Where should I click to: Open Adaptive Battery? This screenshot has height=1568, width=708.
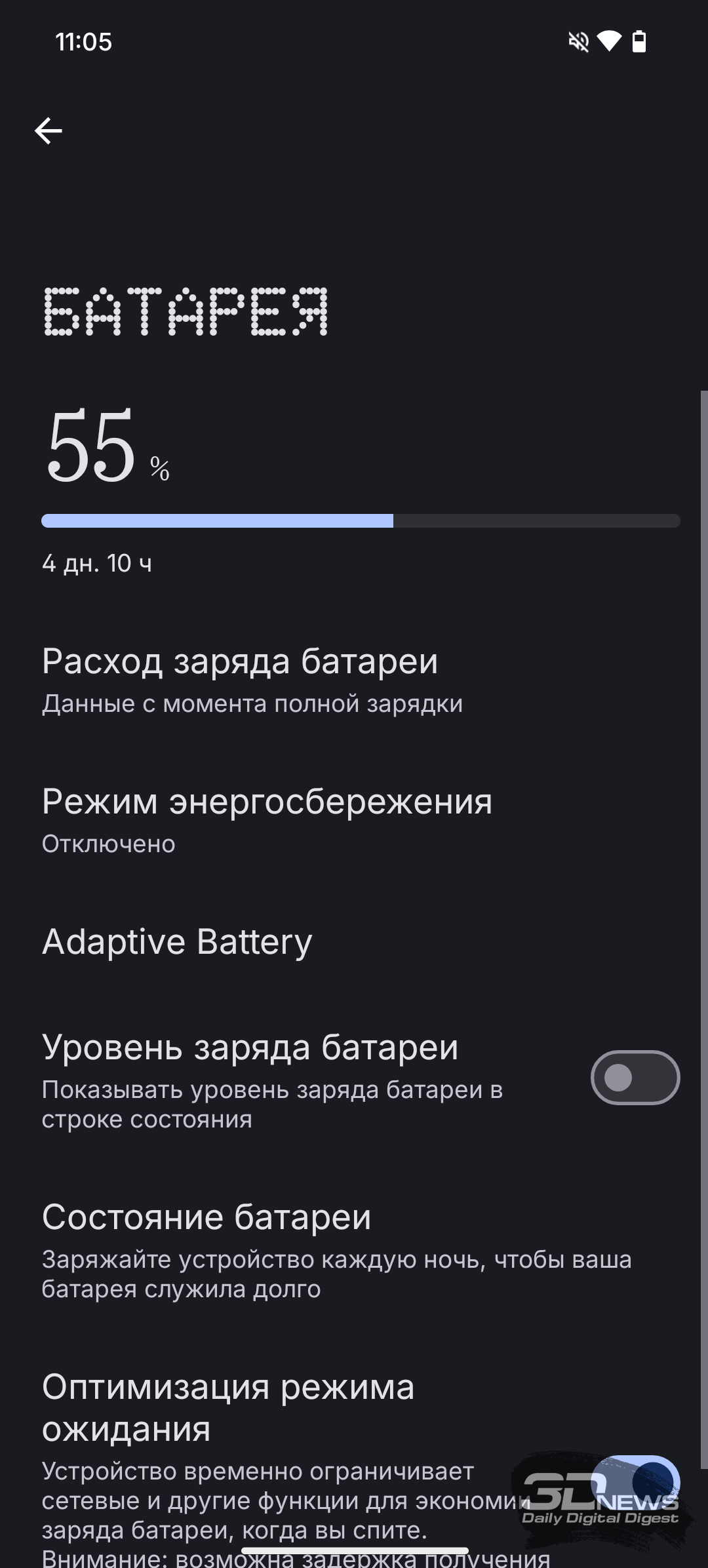pos(354,942)
